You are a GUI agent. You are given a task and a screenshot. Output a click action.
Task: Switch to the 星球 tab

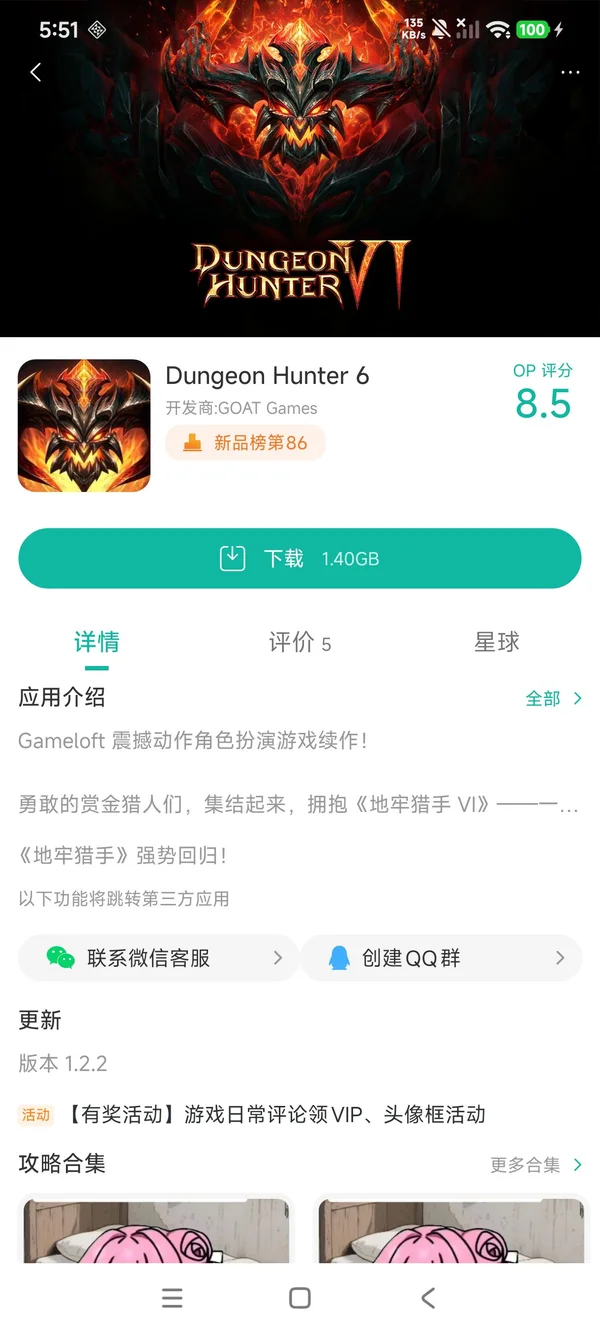(x=497, y=642)
